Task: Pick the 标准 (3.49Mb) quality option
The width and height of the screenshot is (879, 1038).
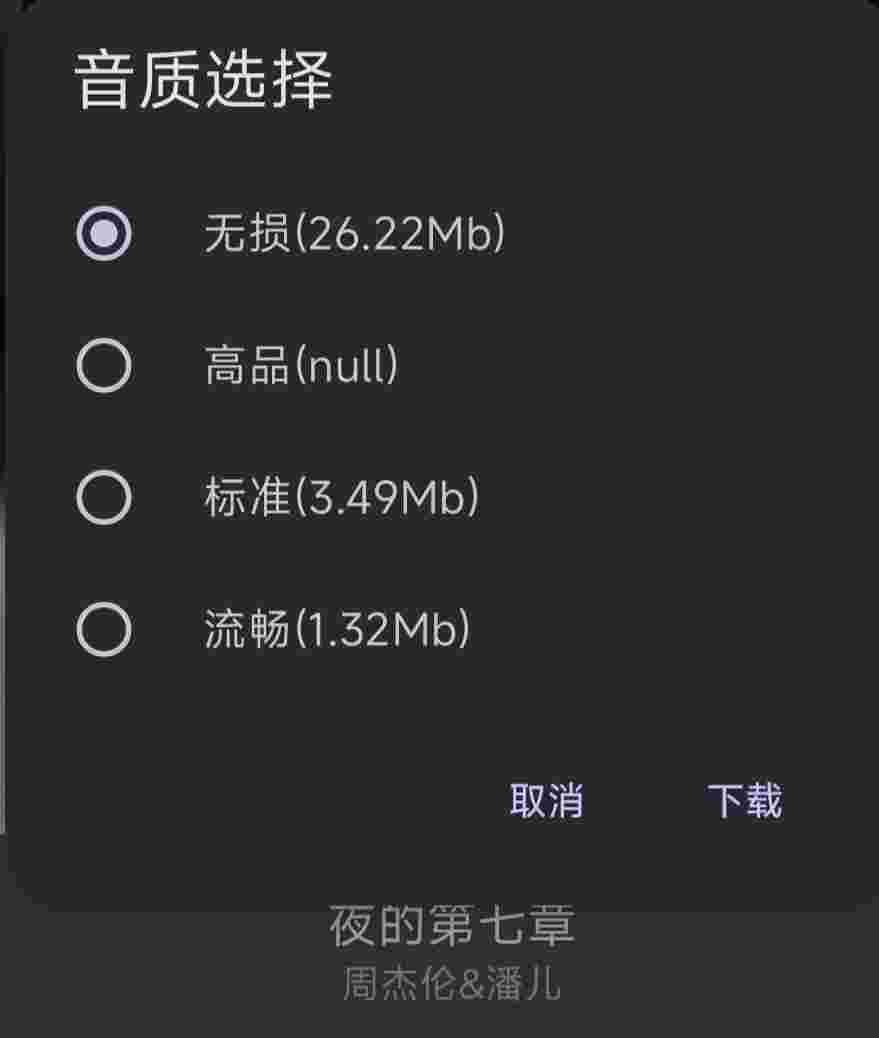Action: click(x=104, y=498)
